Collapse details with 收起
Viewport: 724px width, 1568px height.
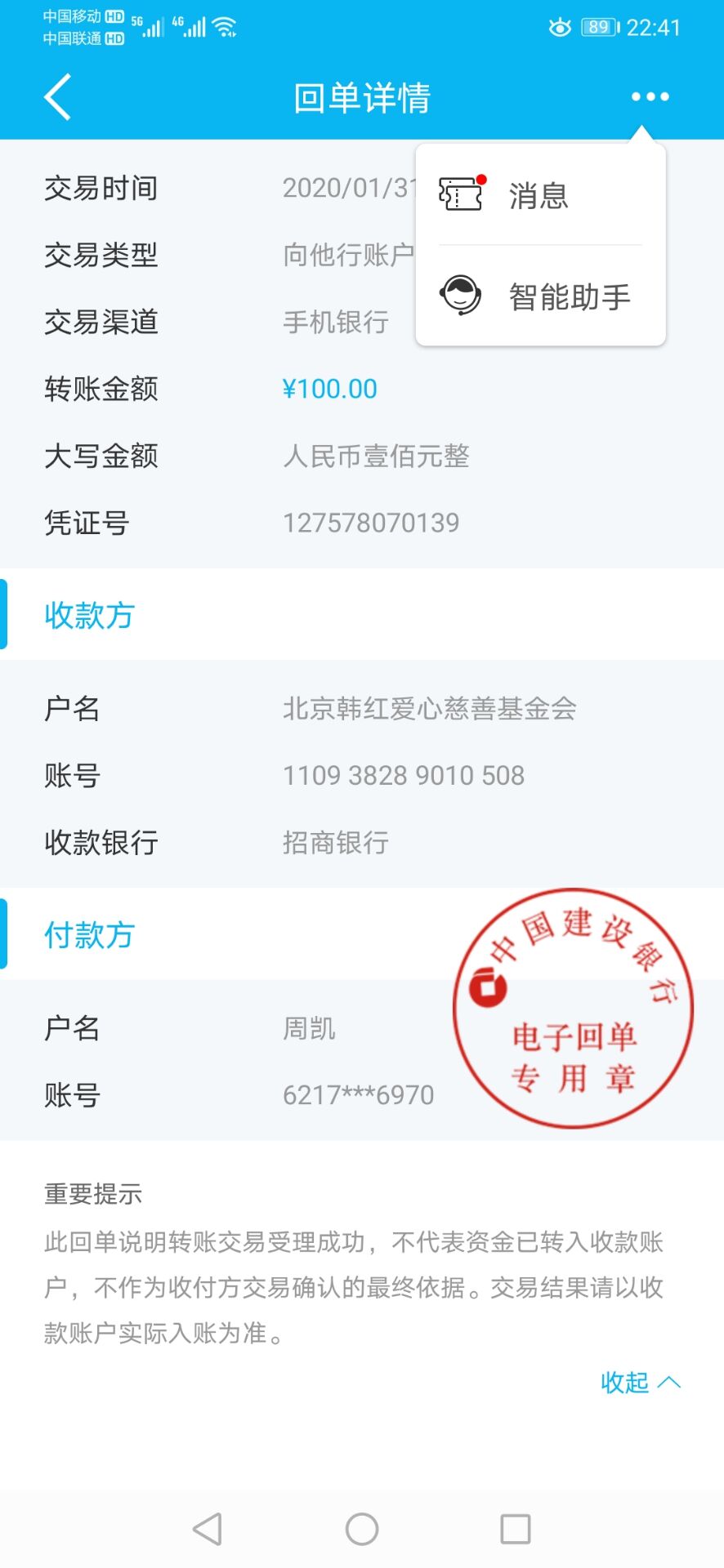click(x=639, y=1383)
